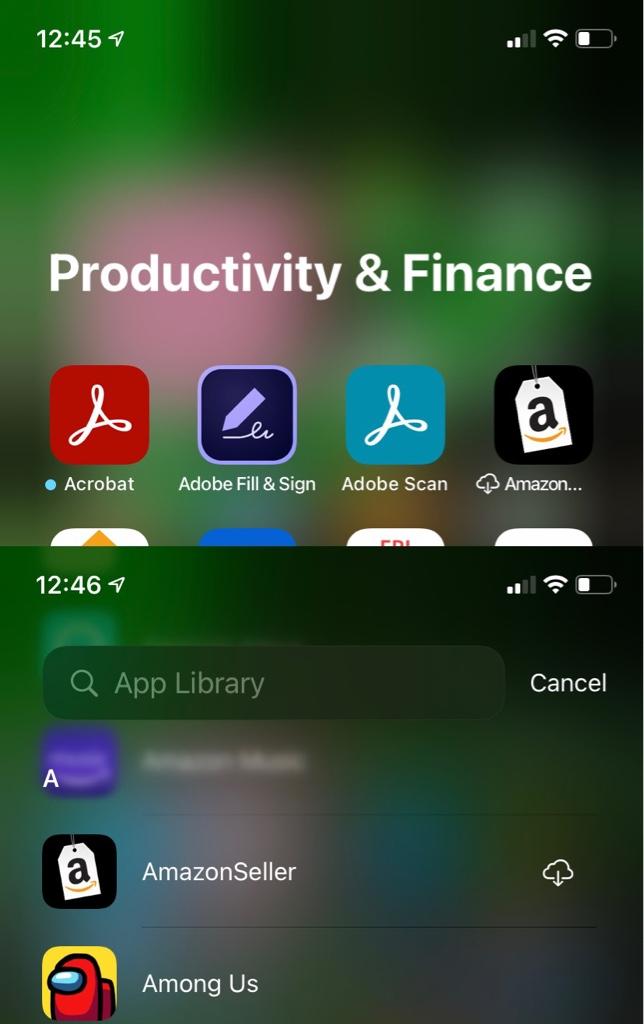Cancel the App Library search
Screen dimensions: 644x1024
568,683
